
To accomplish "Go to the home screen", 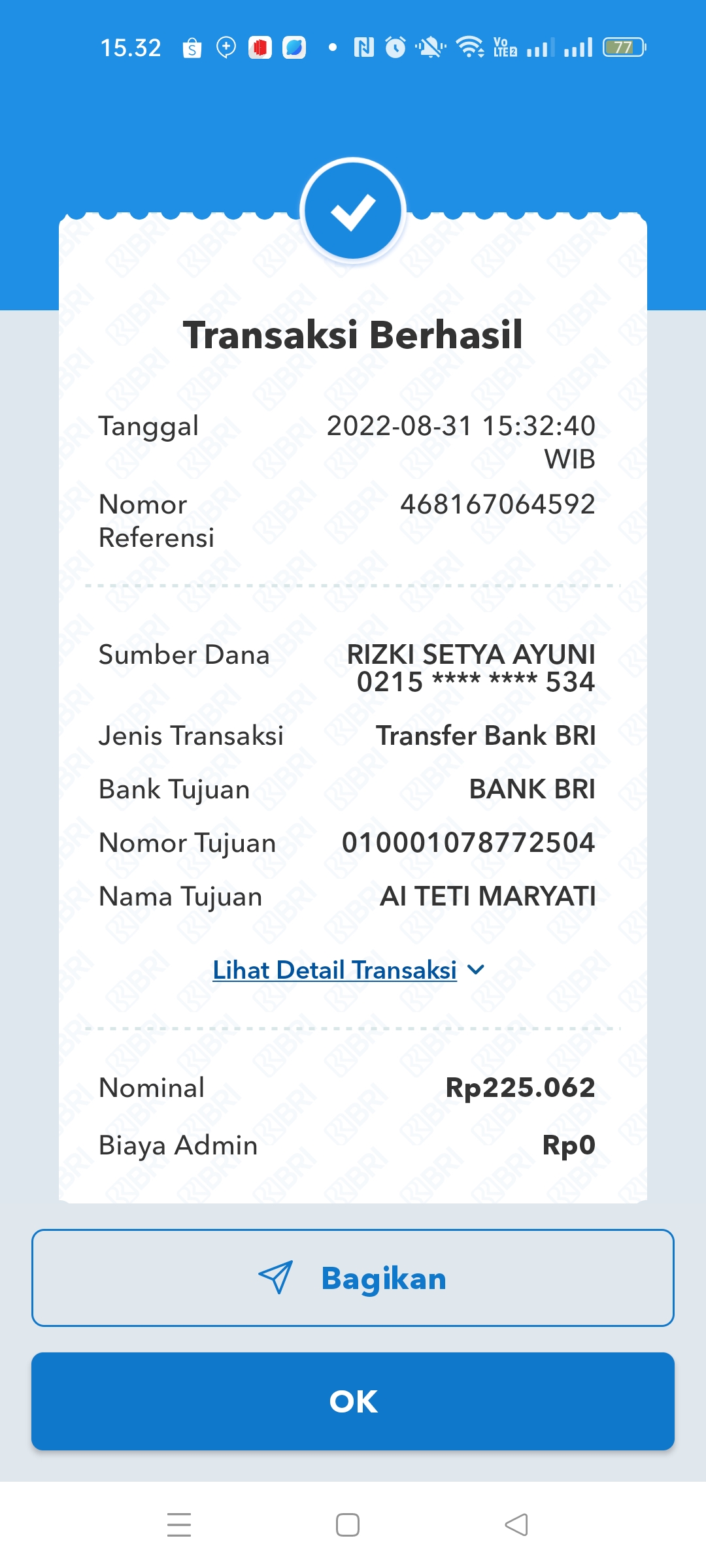I will (x=348, y=1525).
